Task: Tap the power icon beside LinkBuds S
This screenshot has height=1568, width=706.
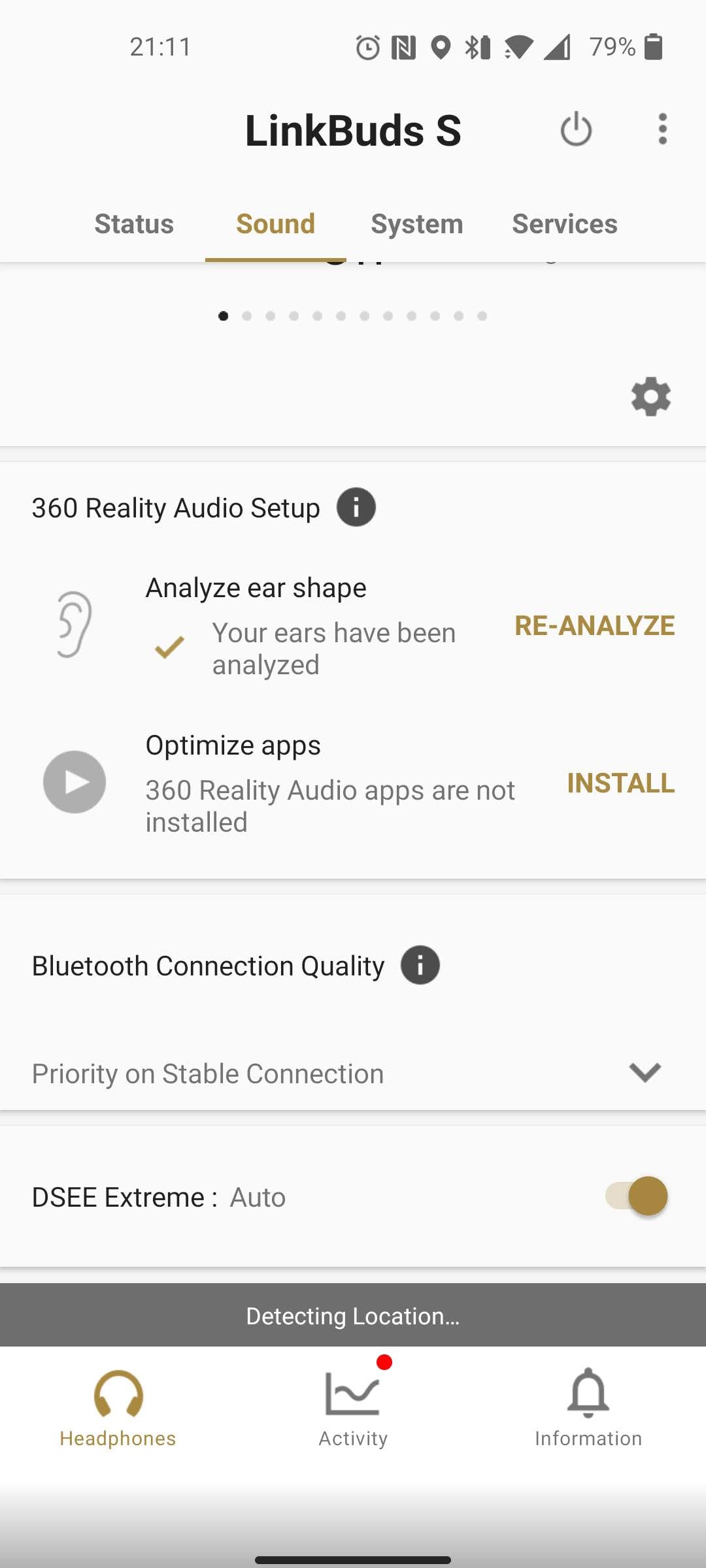Action: click(x=576, y=129)
